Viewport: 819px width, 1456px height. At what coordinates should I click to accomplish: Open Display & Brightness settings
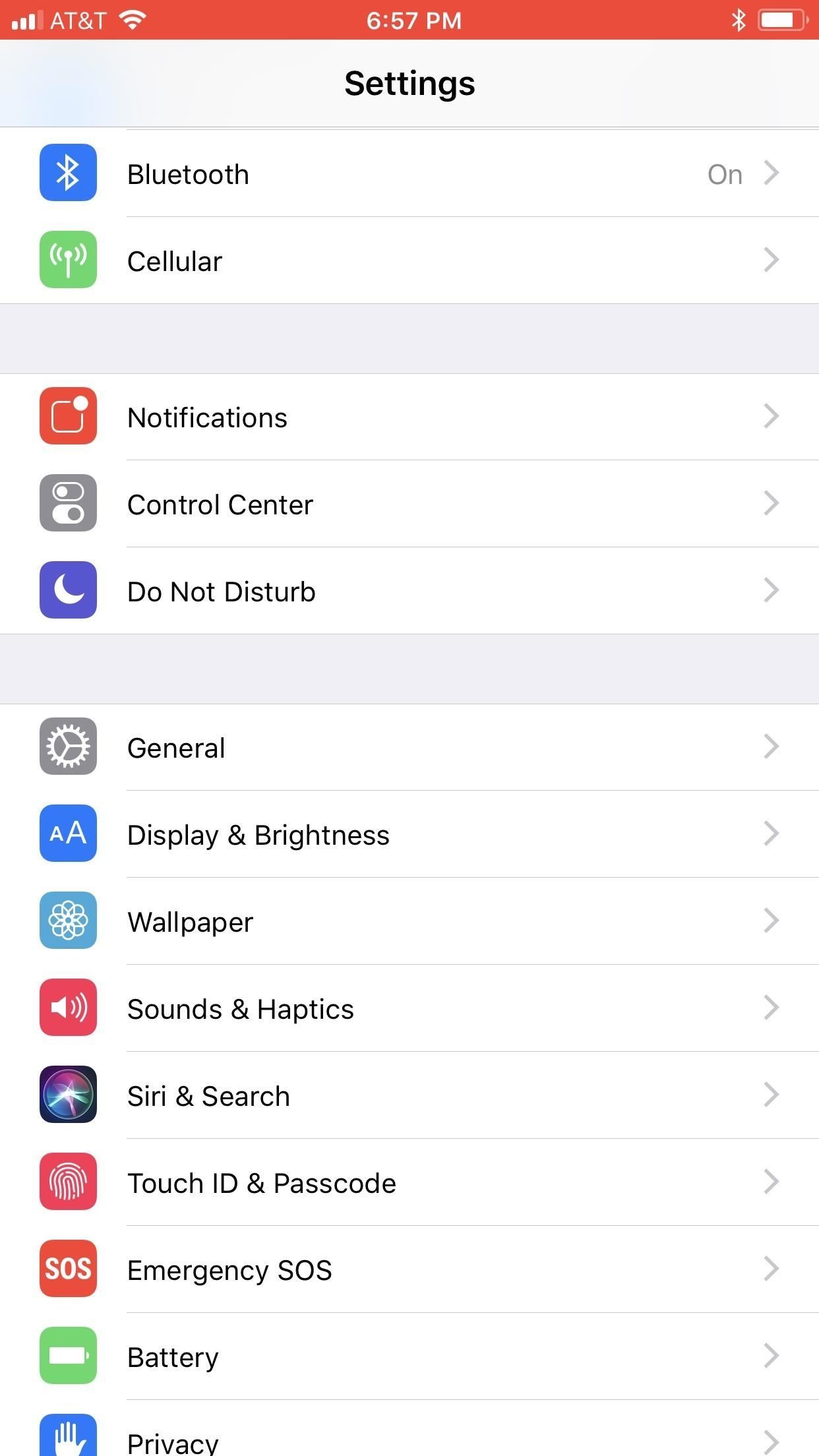pyautogui.click(x=409, y=834)
